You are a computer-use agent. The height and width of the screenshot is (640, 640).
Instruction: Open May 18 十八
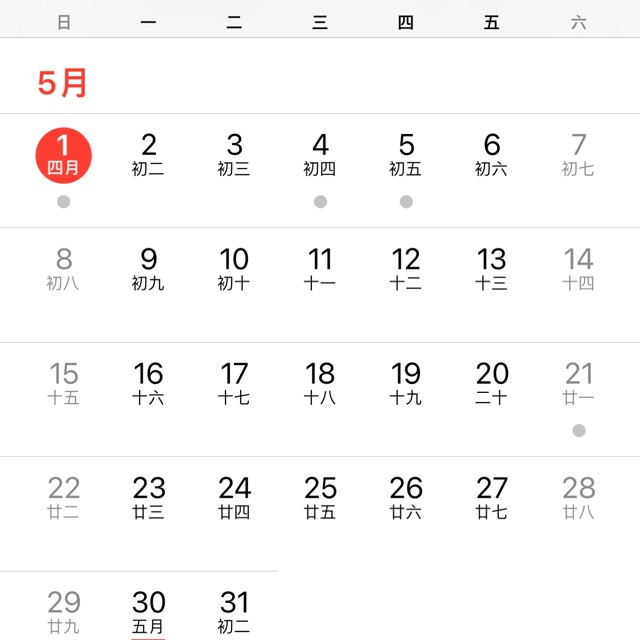coord(320,384)
